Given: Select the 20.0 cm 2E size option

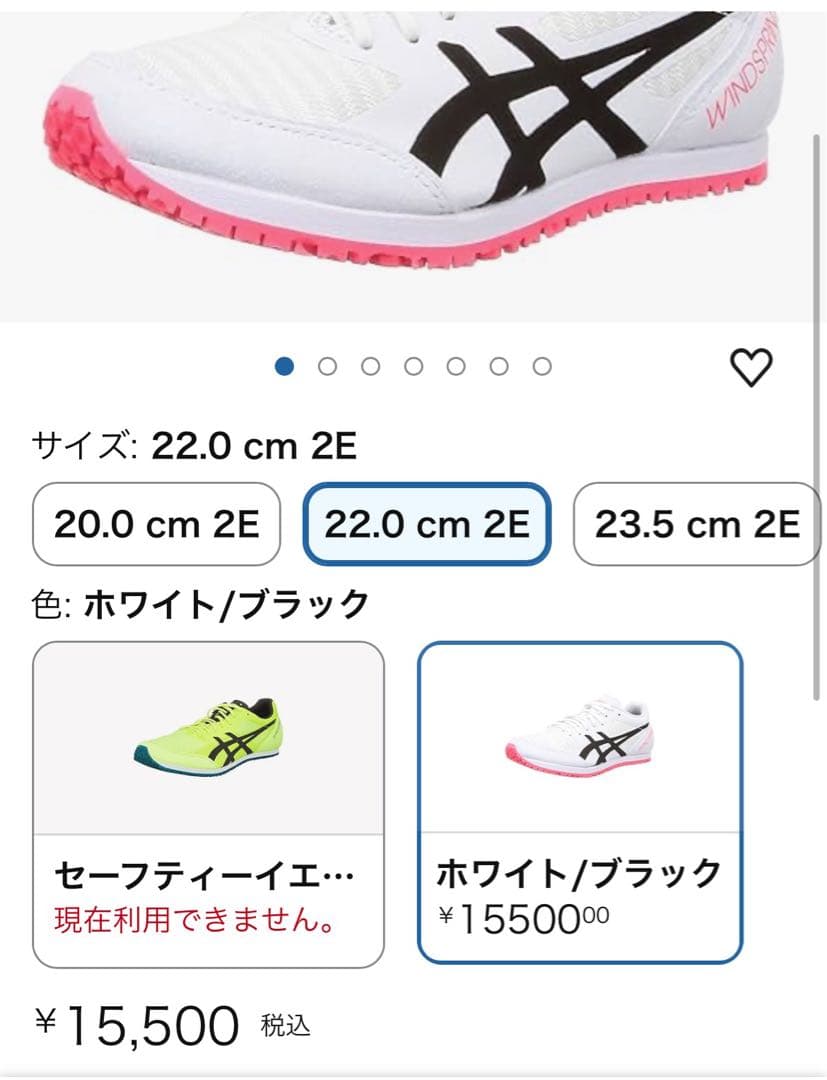Looking at the screenshot, I should [155, 524].
